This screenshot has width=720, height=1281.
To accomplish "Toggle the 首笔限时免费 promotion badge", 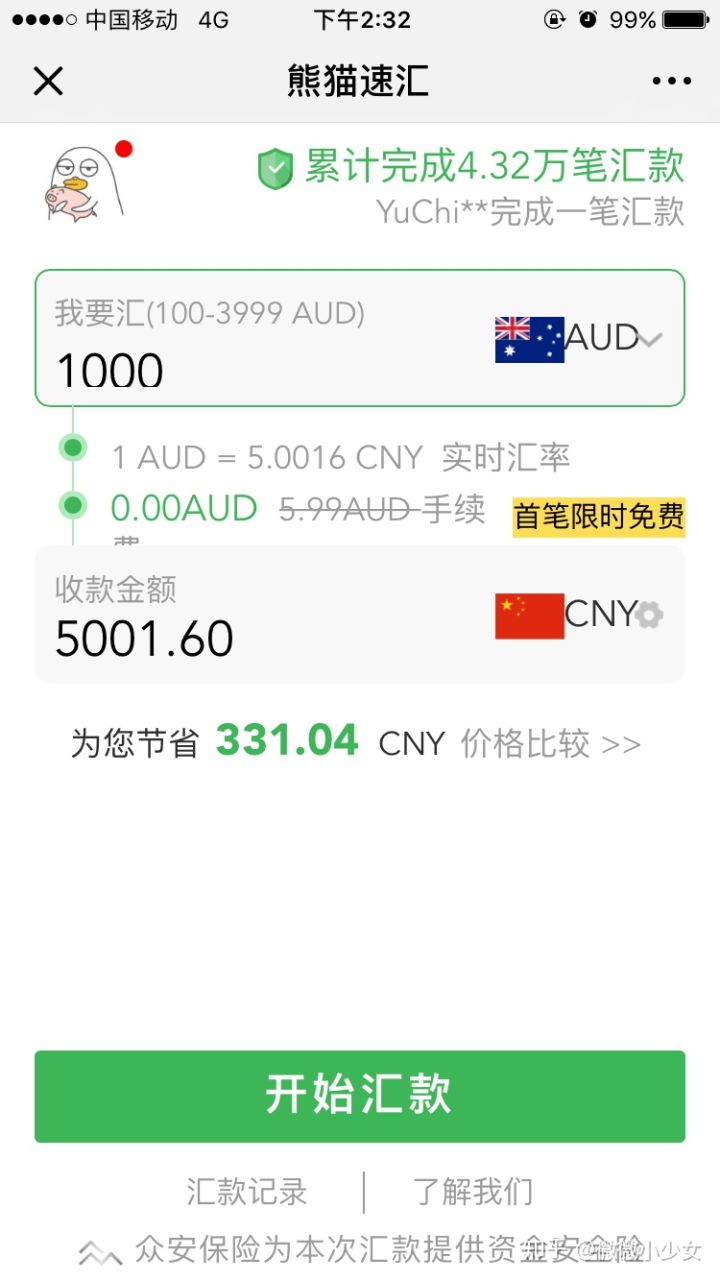I will [597, 516].
